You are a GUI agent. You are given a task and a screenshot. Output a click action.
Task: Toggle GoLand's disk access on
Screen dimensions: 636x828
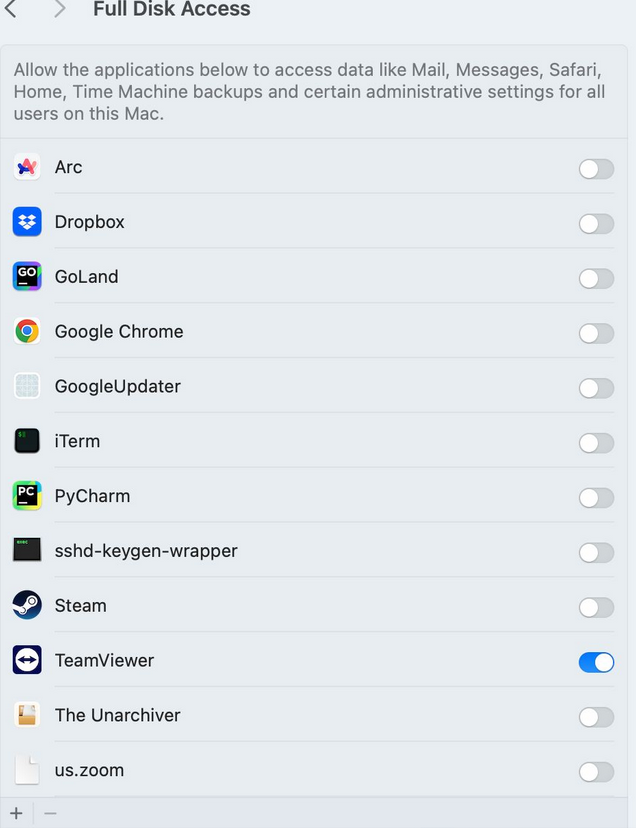[x=596, y=278]
